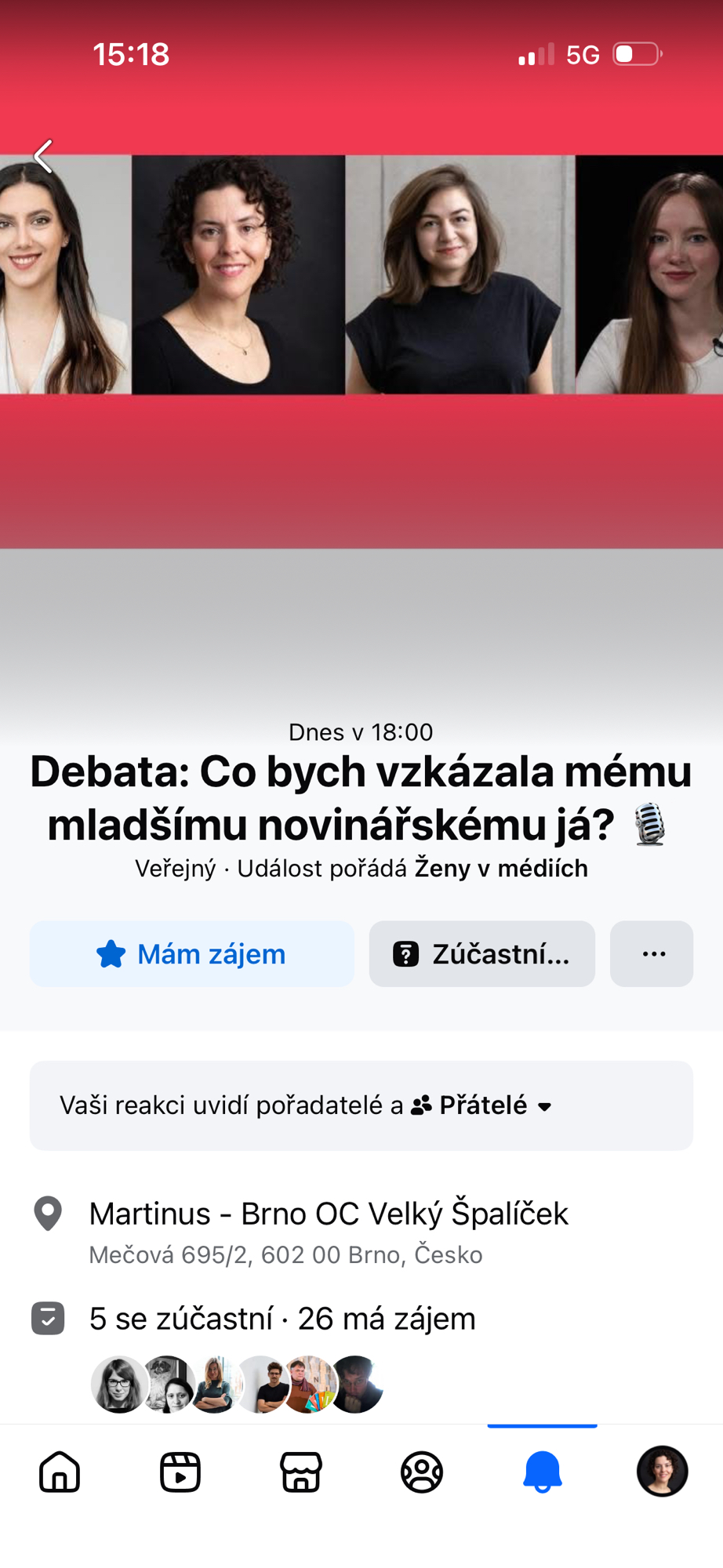Open the profile picture menu tab
The height and width of the screenshot is (1568, 723).
(x=662, y=1472)
